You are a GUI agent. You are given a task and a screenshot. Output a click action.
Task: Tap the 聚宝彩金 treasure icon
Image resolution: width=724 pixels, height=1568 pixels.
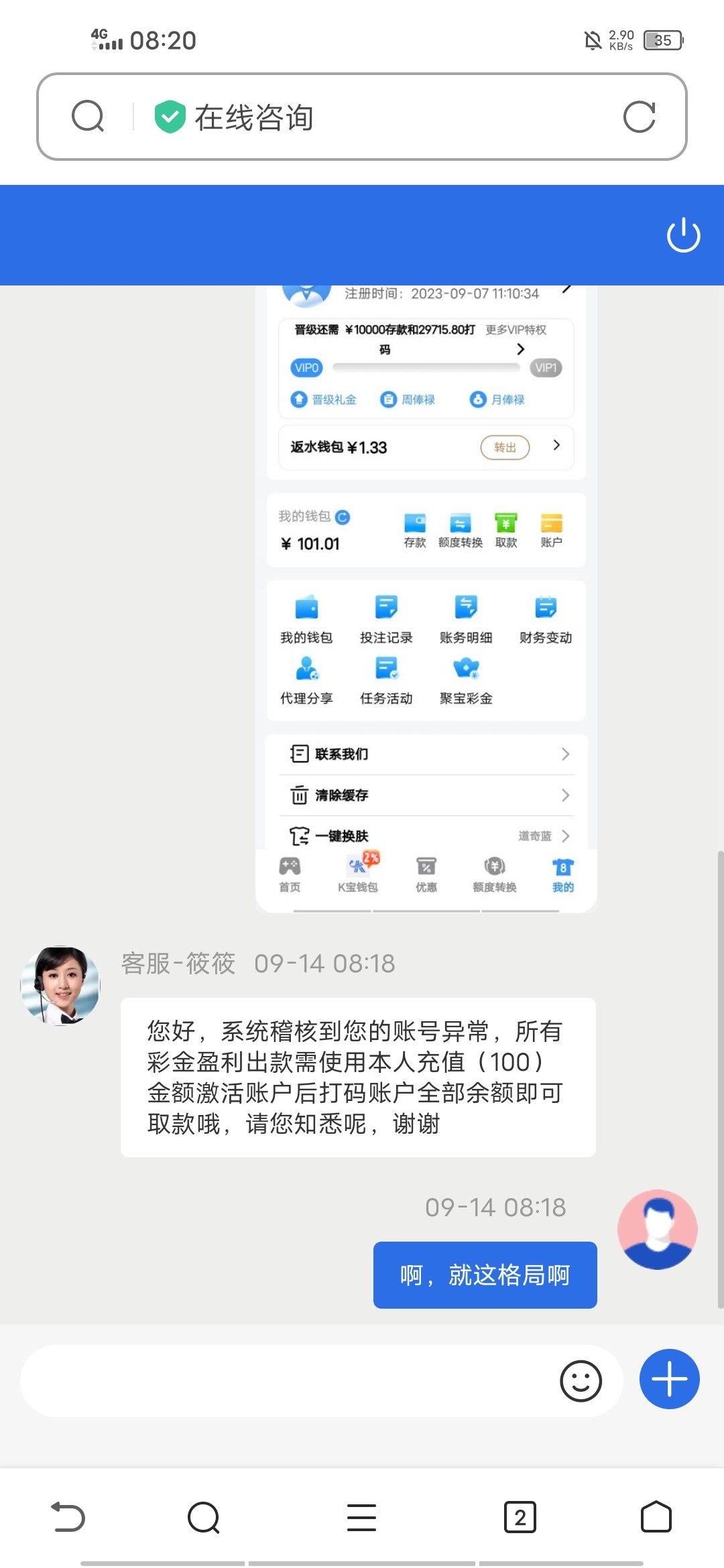465,669
